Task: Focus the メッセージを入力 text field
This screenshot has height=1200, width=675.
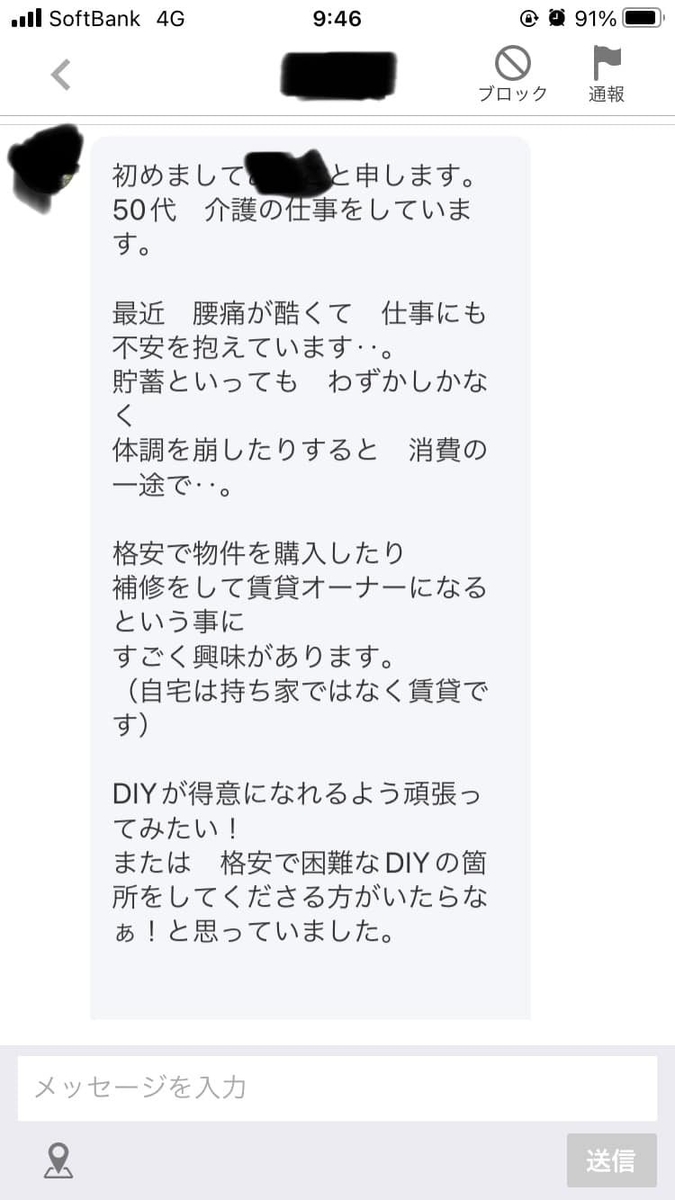Action: coord(337,1088)
